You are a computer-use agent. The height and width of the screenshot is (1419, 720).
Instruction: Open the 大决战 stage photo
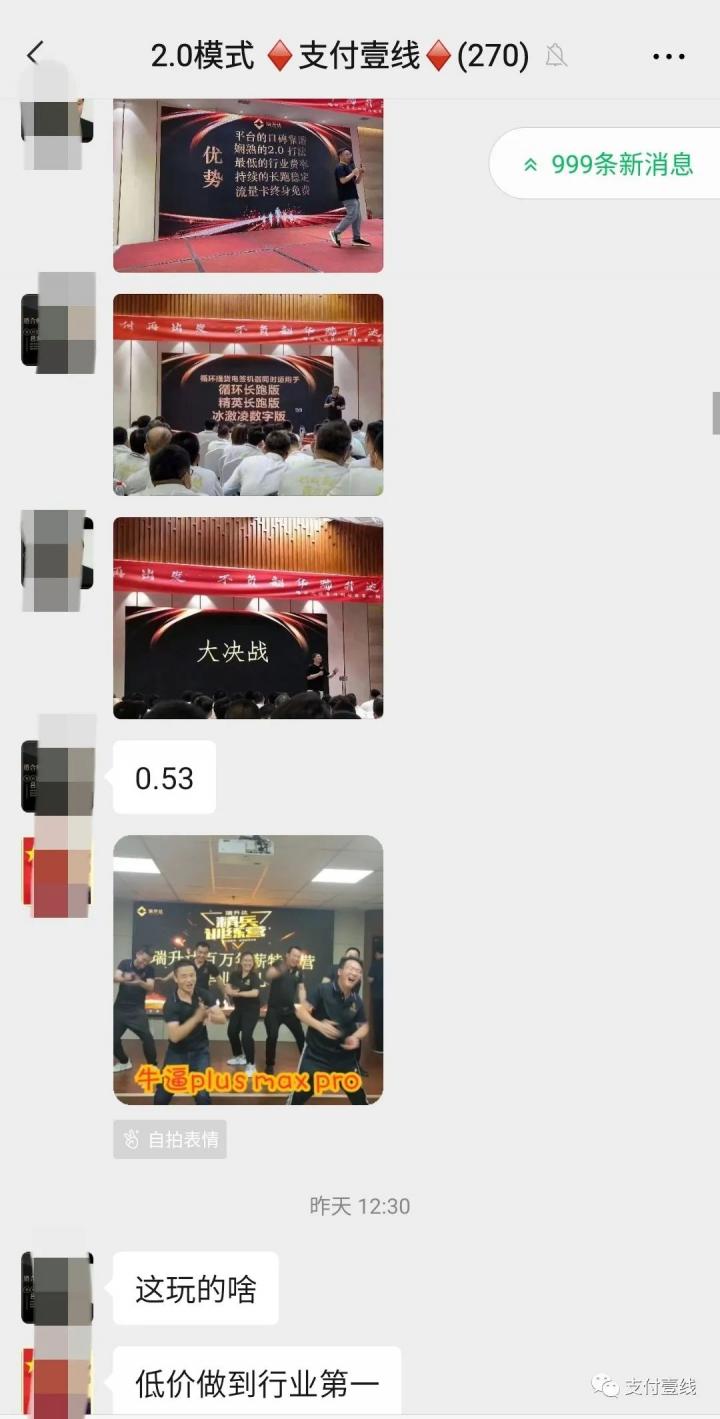point(248,617)
